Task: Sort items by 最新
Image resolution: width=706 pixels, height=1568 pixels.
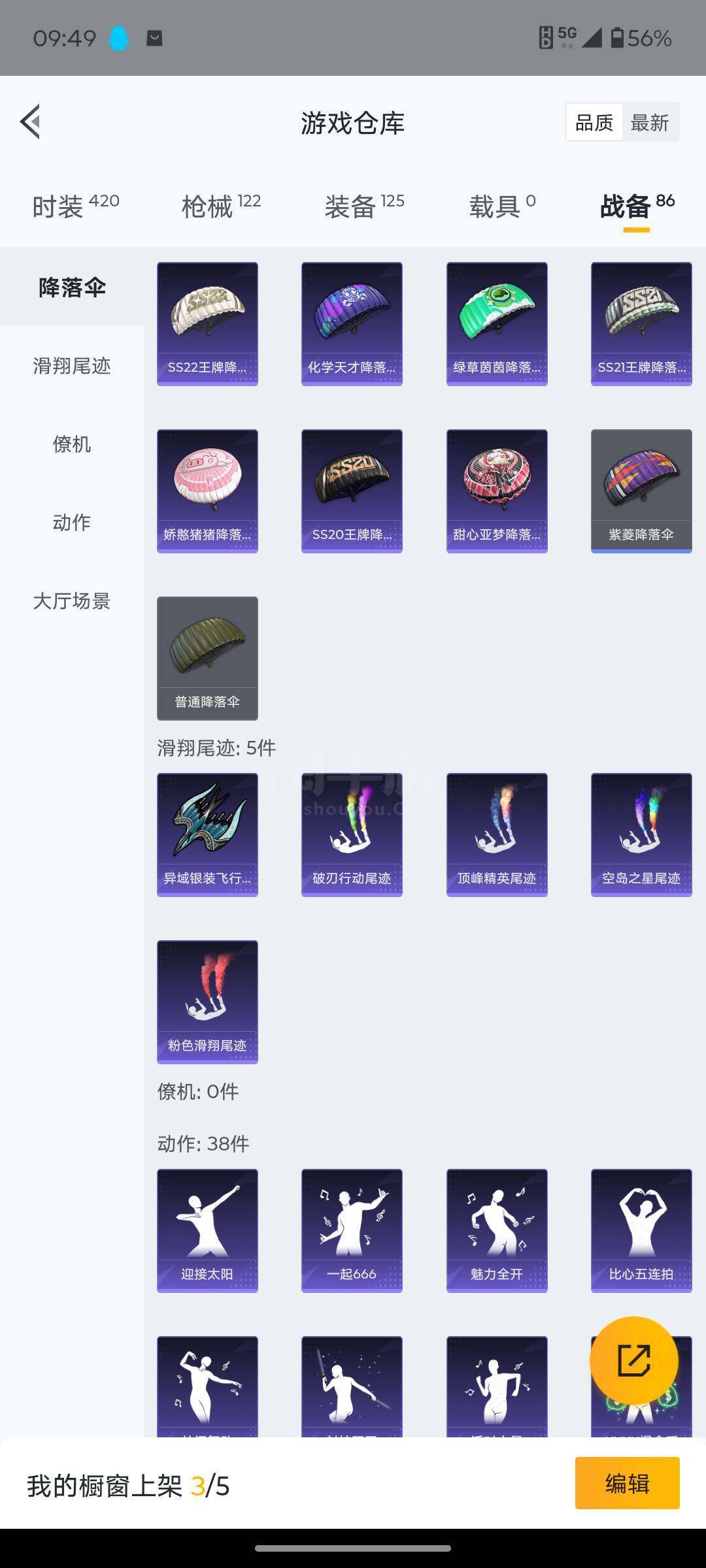Action: click(649, 123)
